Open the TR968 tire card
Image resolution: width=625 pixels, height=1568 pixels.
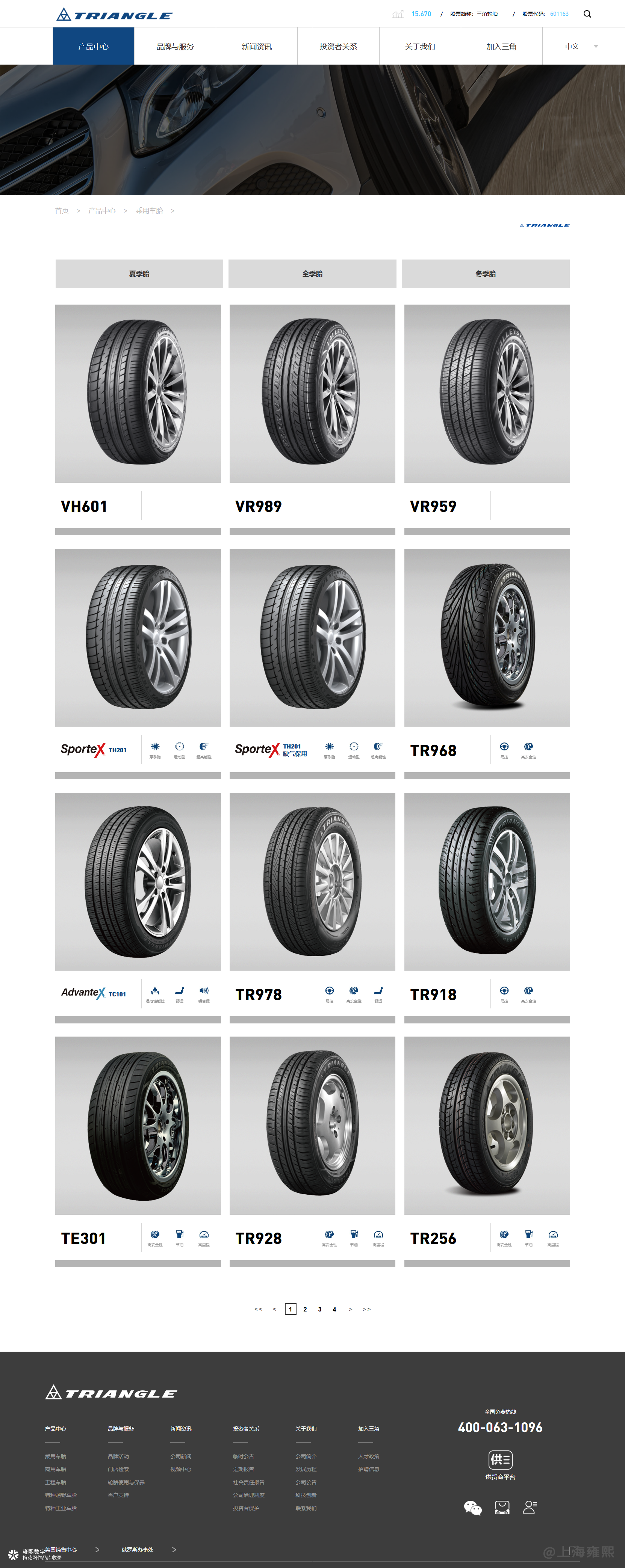pos(487,638)
